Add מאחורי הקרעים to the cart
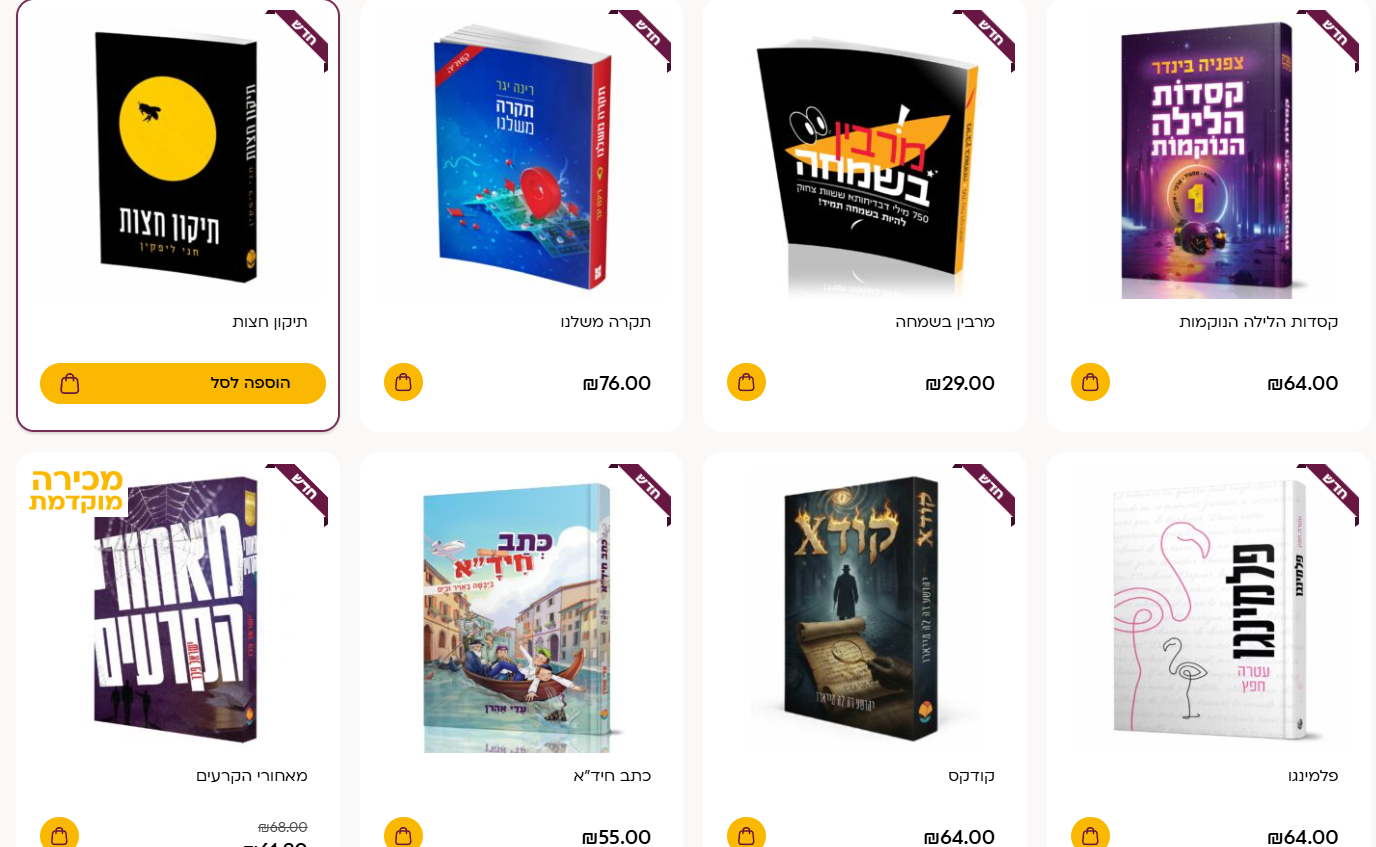The width and height of the screenshot is (1376, 847). point(59,835)
